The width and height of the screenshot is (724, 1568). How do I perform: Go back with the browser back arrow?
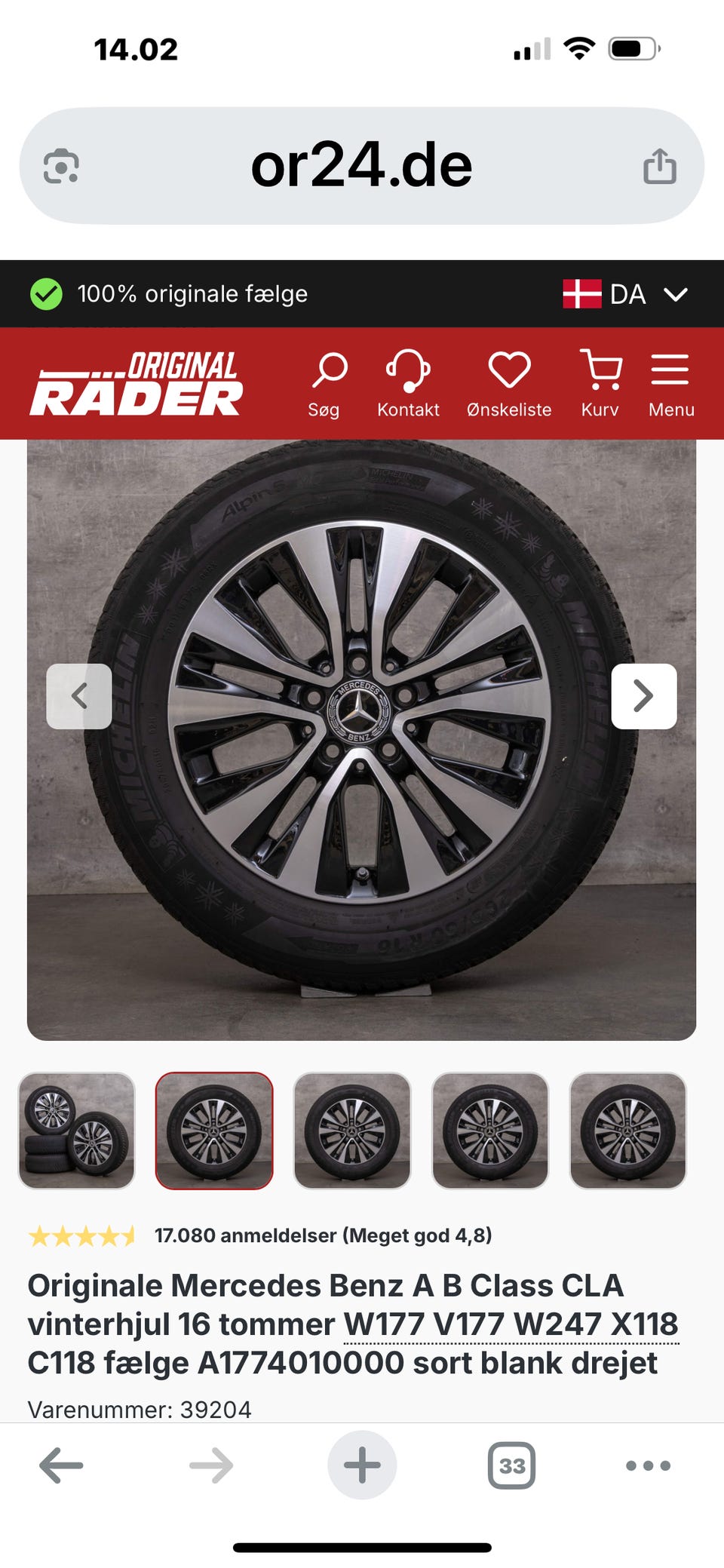point(61,1465)
